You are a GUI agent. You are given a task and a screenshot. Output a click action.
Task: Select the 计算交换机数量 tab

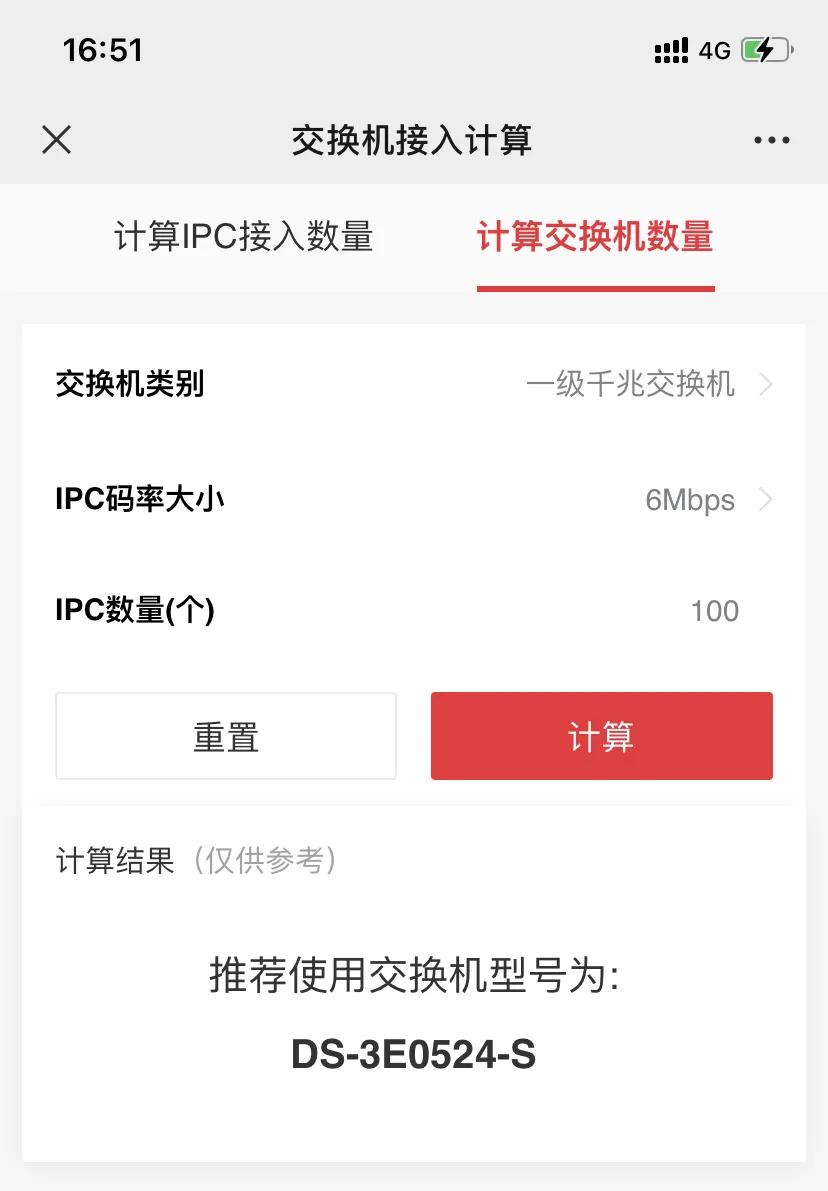[597, 237]
